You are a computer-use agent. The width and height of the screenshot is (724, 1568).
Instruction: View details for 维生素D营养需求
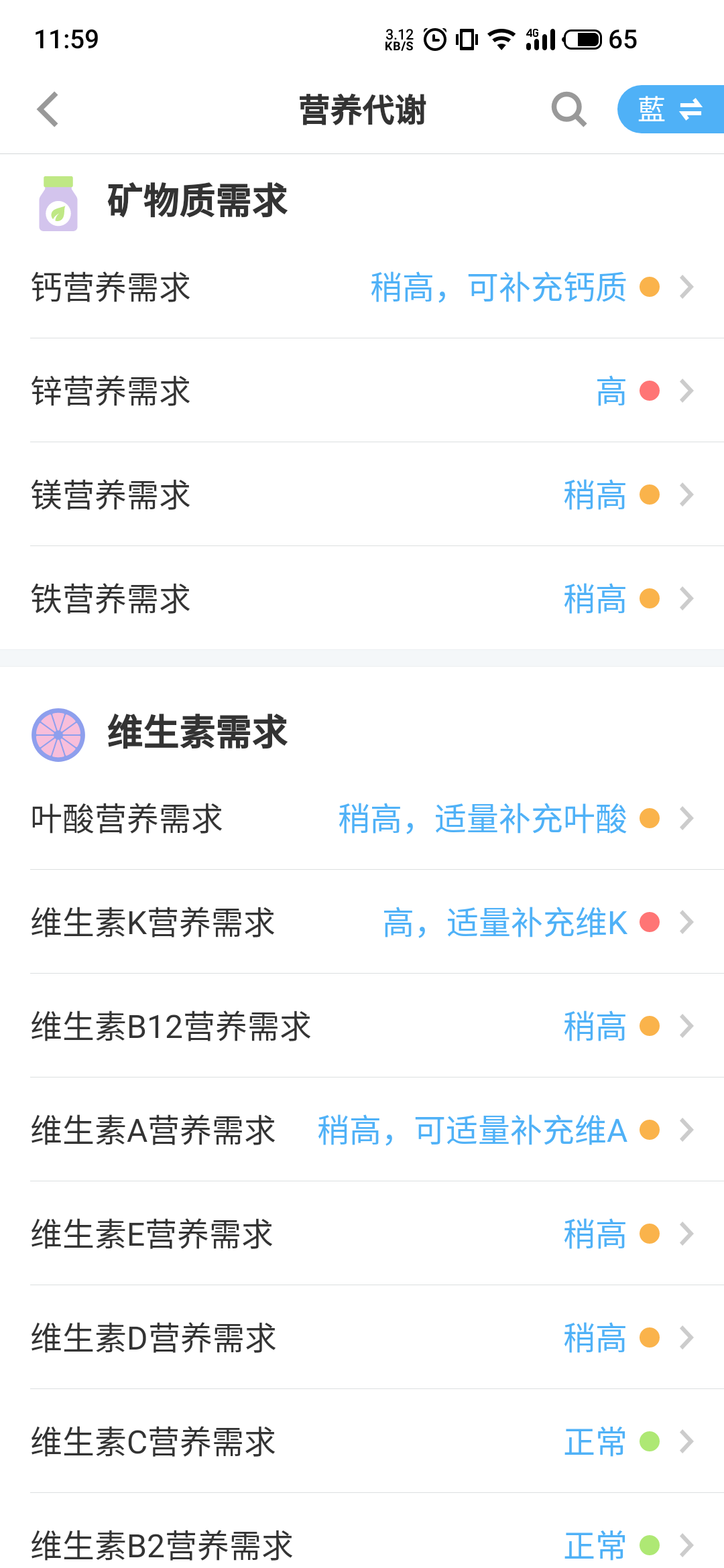(362, 1337)
